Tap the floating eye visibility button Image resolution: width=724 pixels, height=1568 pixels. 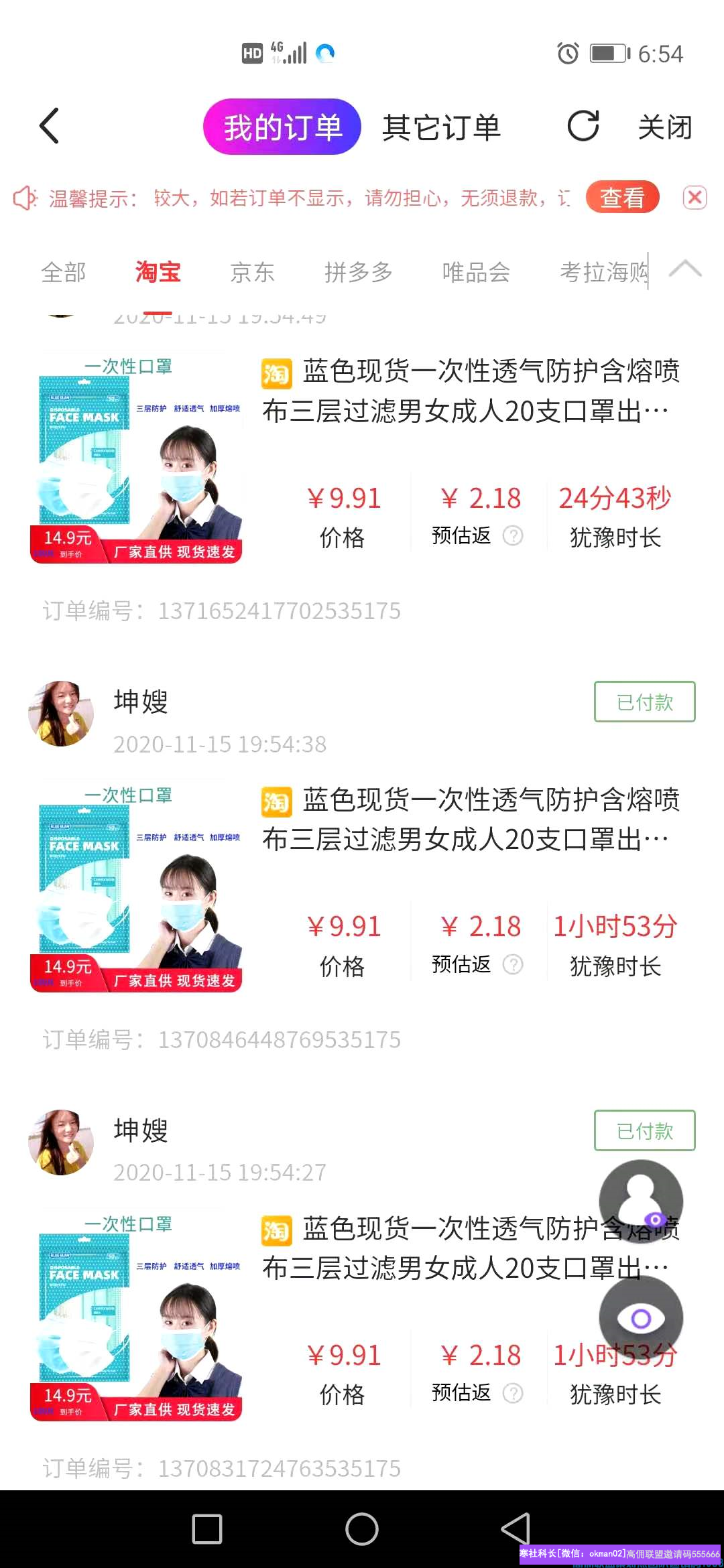[641, 1319]
